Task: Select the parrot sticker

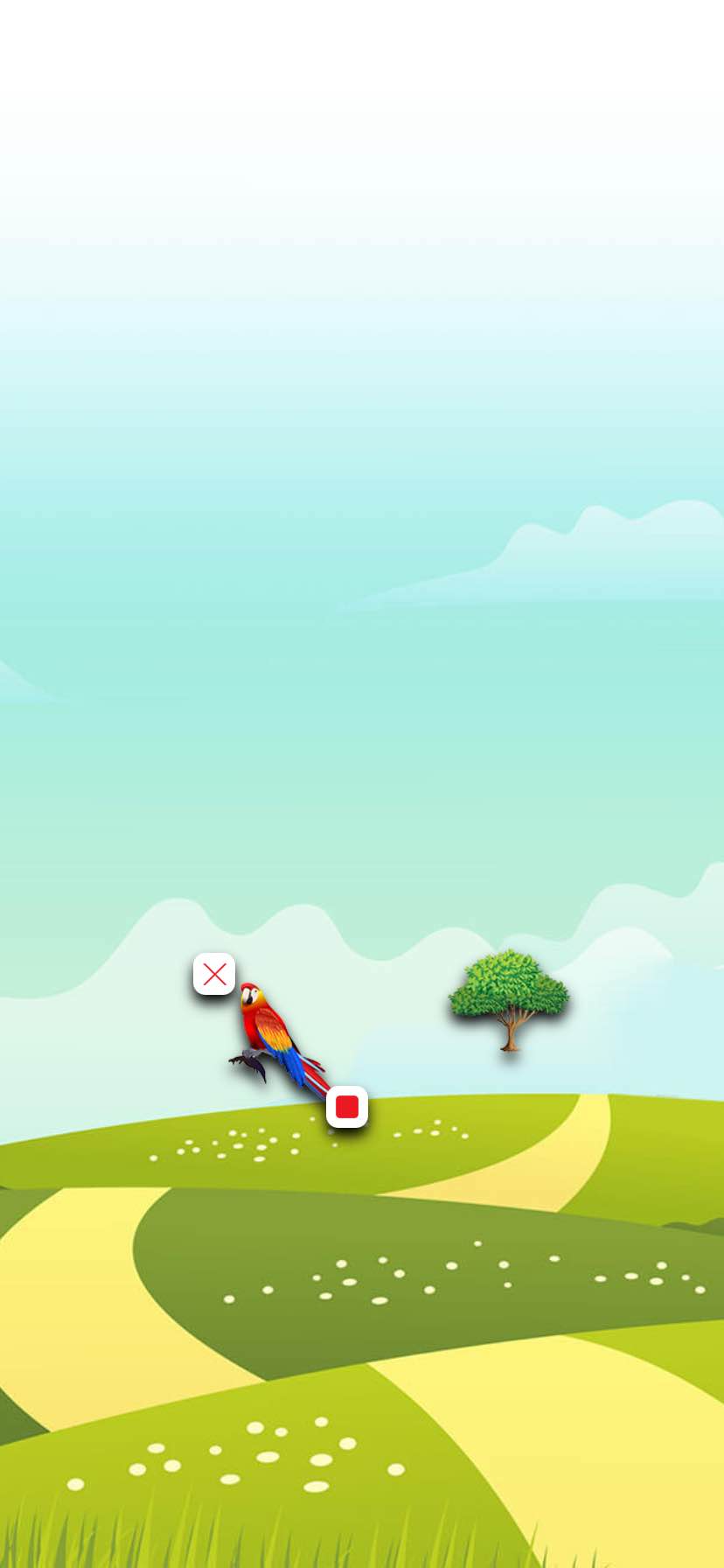Action: 278,1039
